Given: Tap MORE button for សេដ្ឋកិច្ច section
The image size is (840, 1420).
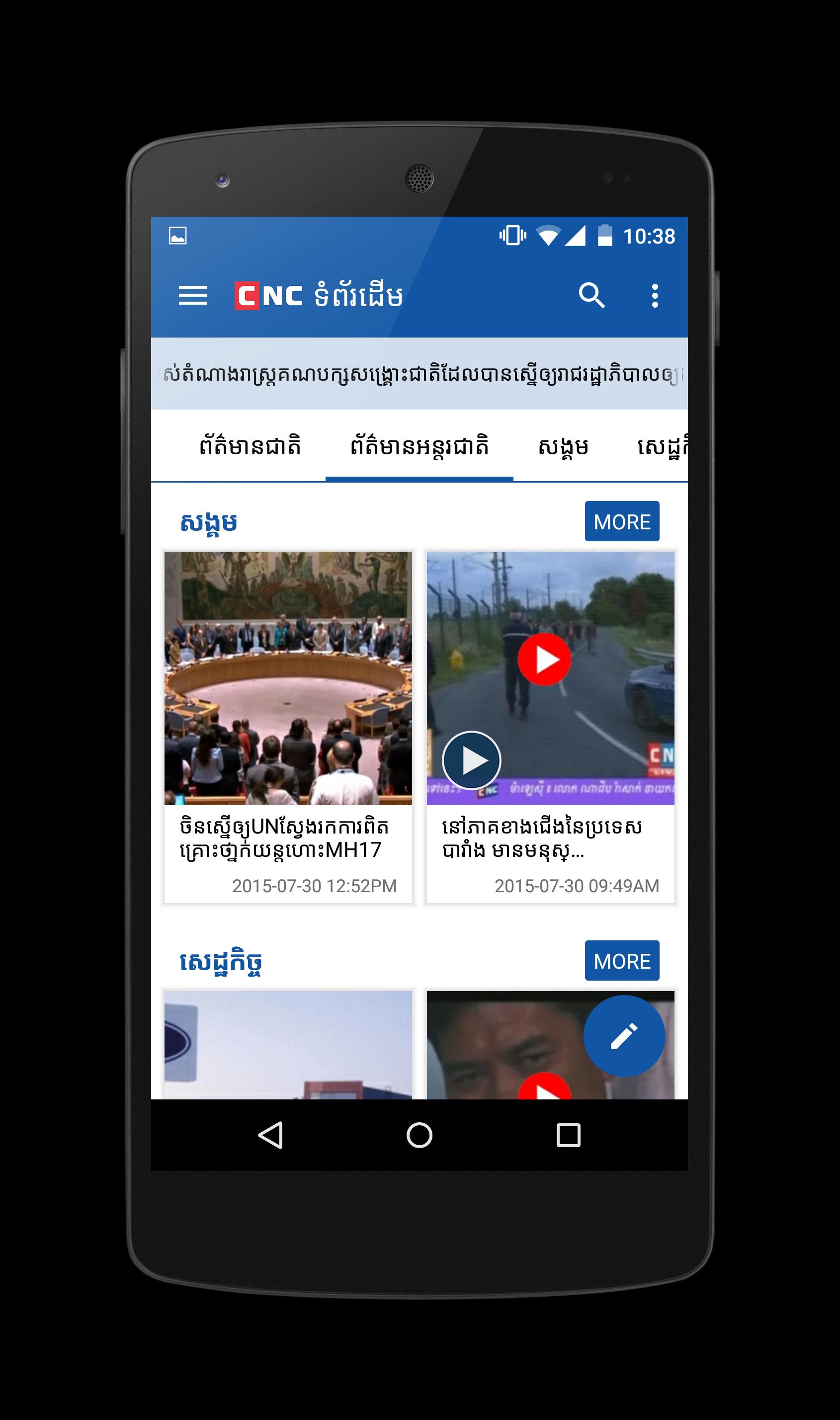Looking at the screenshot, I should pos(621,960).
